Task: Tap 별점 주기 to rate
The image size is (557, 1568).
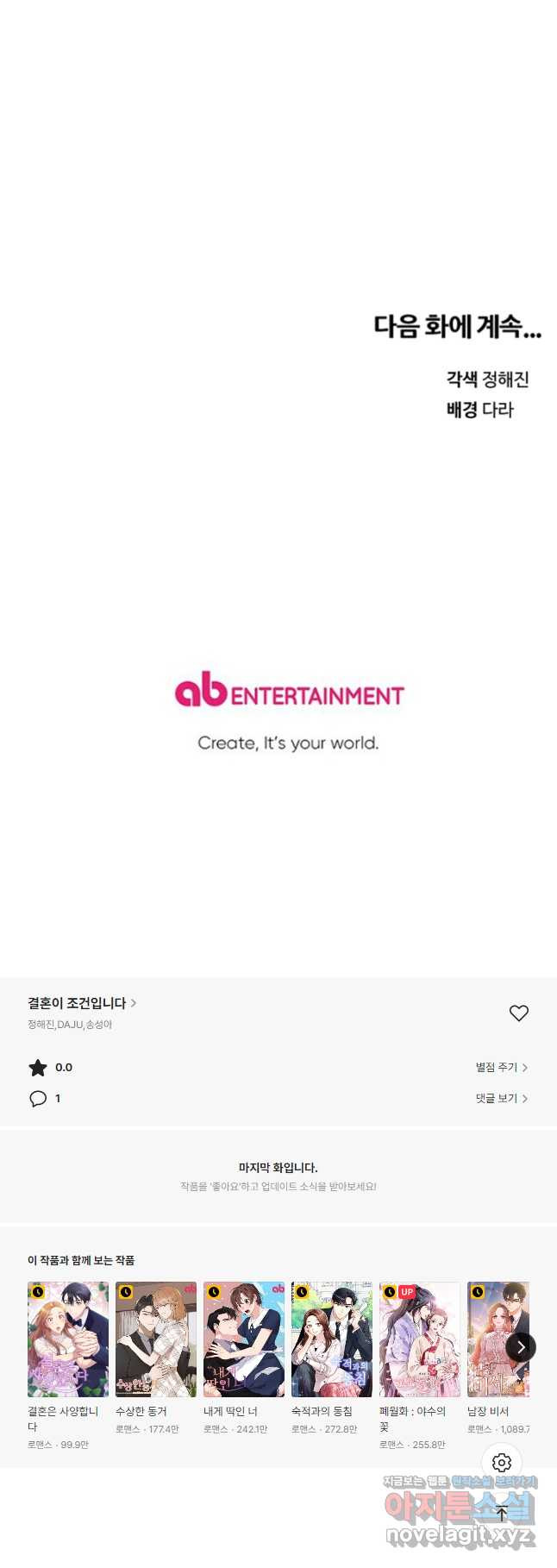Action: [x=501, y=1068]
